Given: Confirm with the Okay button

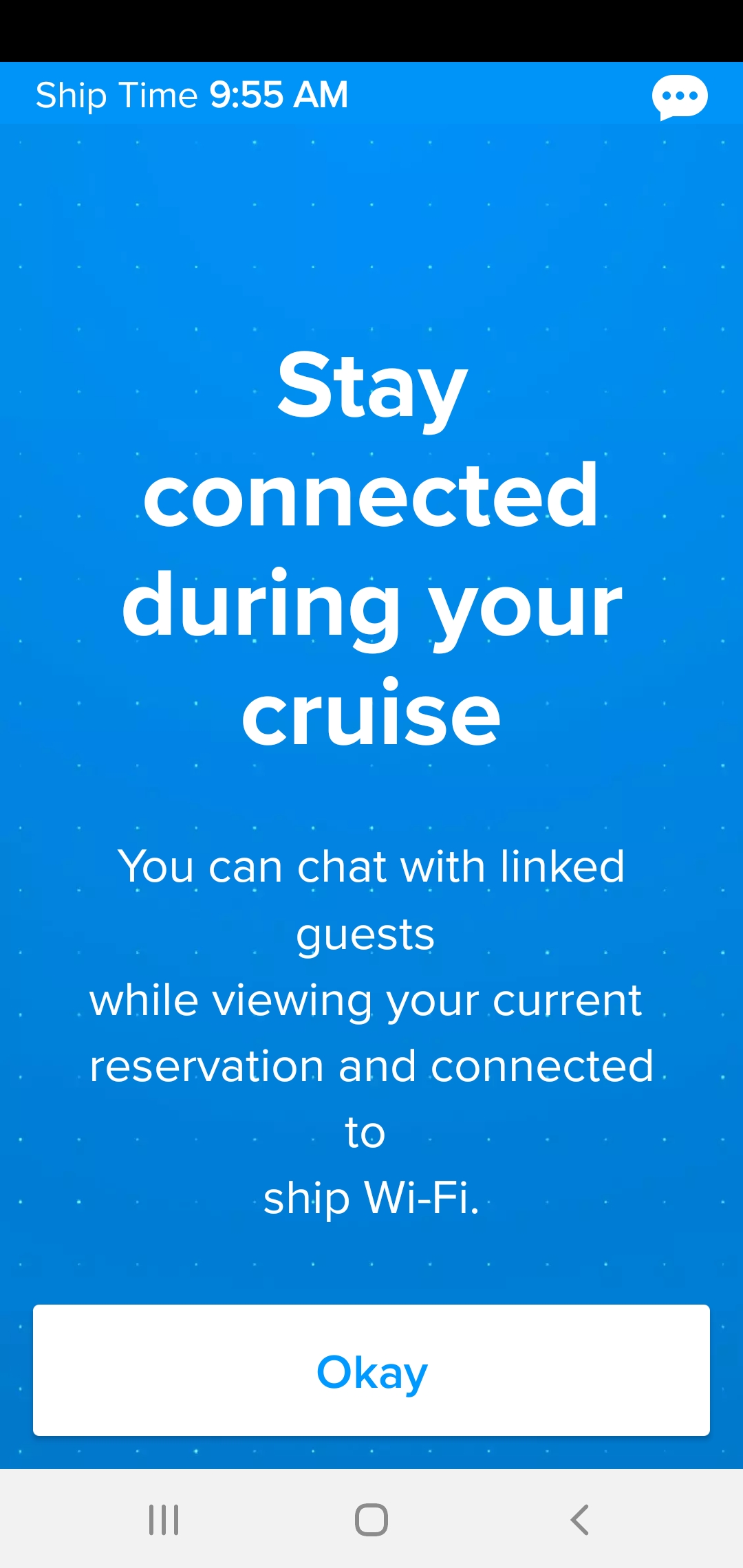Looking at the screenshot, I should (x=371, y=1370).
